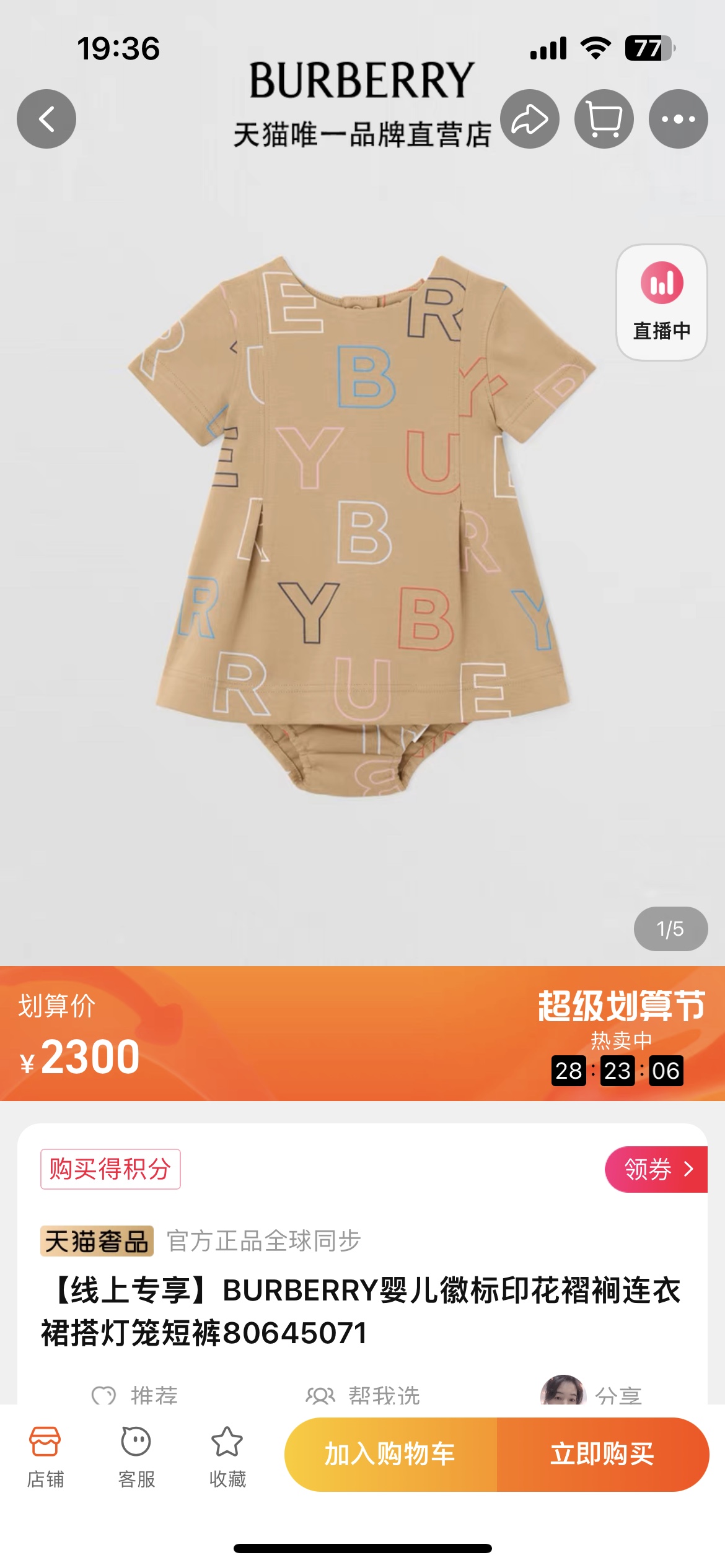Viewport: 725px width, 1568px height.
Task: Tap 帮我选 for help choosing
Action: (364, 1395)
